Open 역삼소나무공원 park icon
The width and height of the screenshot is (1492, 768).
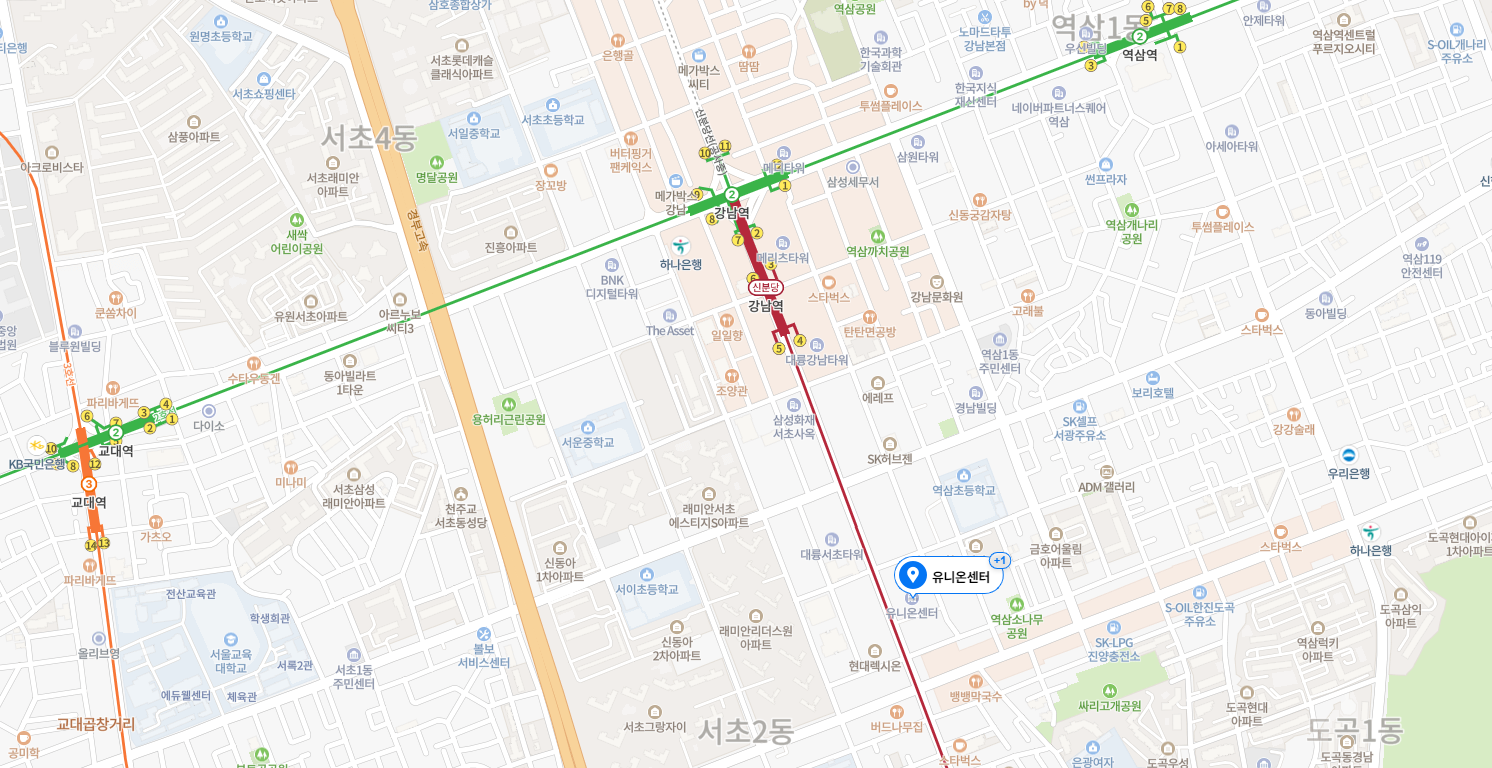(1017, 604)
